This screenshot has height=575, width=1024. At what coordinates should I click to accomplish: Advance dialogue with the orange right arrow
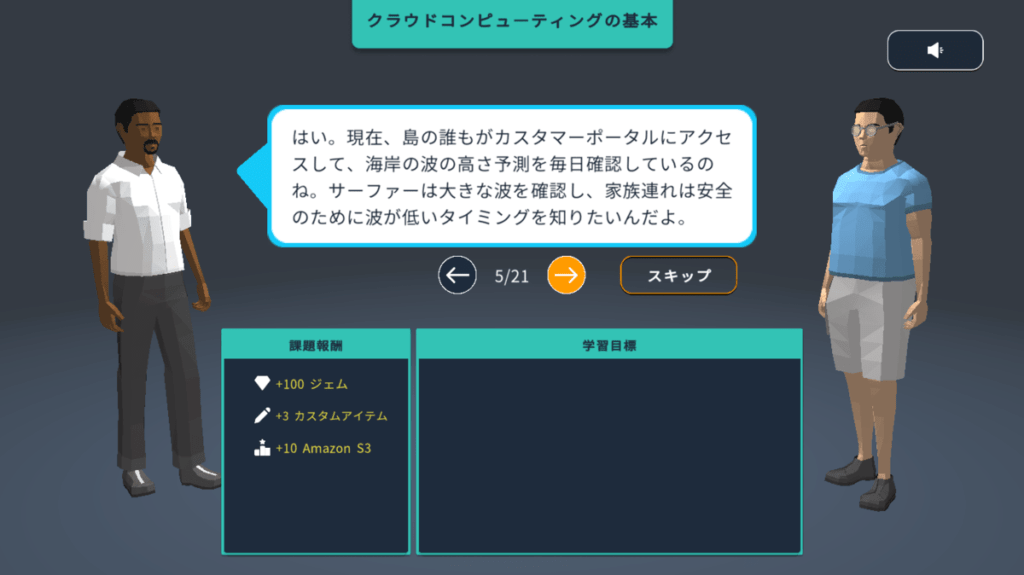coord(566,275)
